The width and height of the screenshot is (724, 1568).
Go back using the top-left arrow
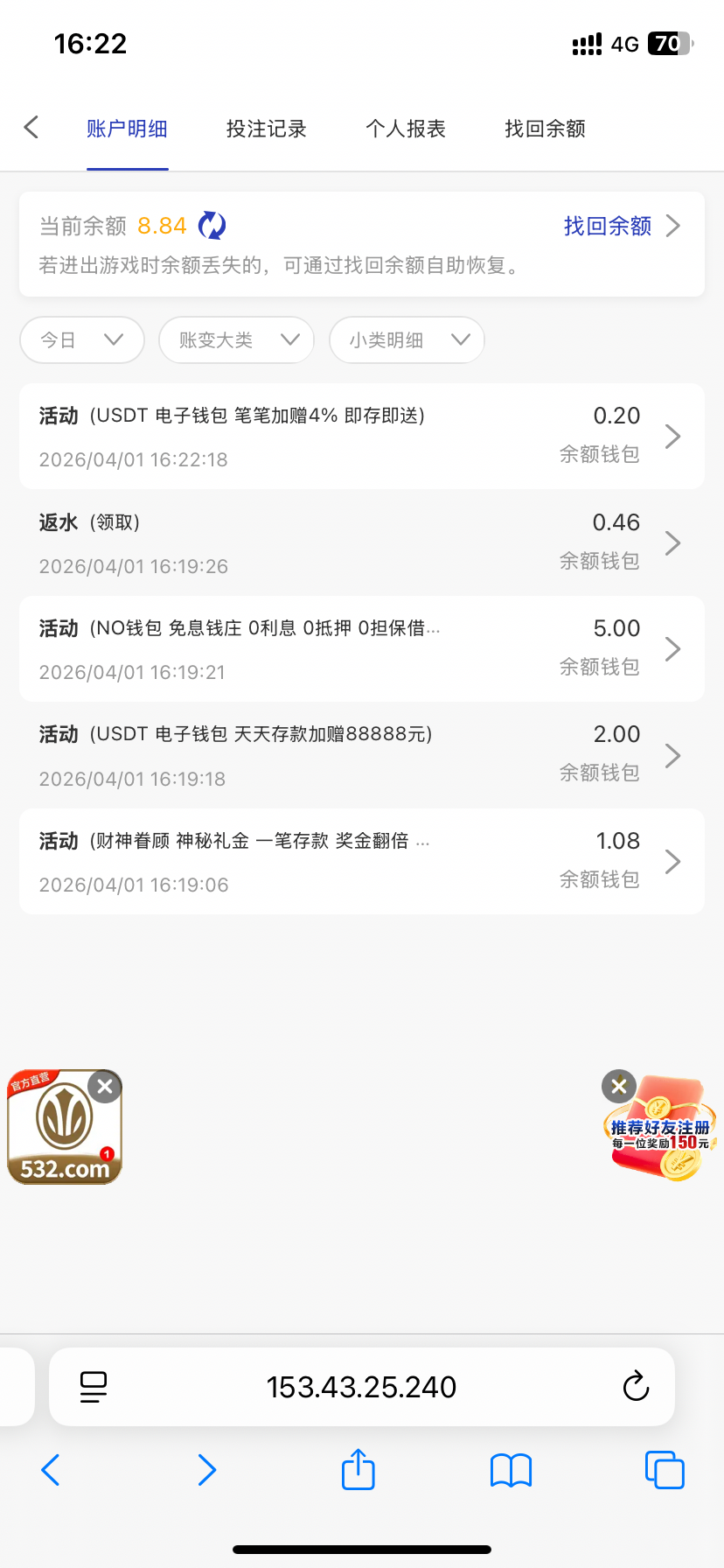pos(31,128)
